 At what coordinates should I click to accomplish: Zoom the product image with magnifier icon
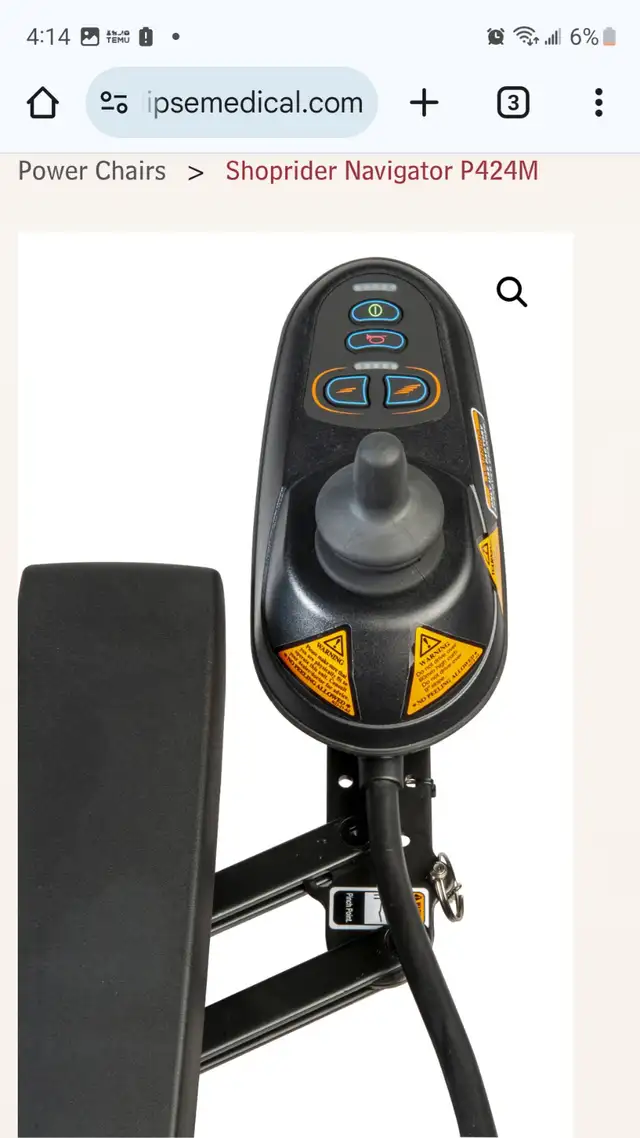click(x=512, y=292)
